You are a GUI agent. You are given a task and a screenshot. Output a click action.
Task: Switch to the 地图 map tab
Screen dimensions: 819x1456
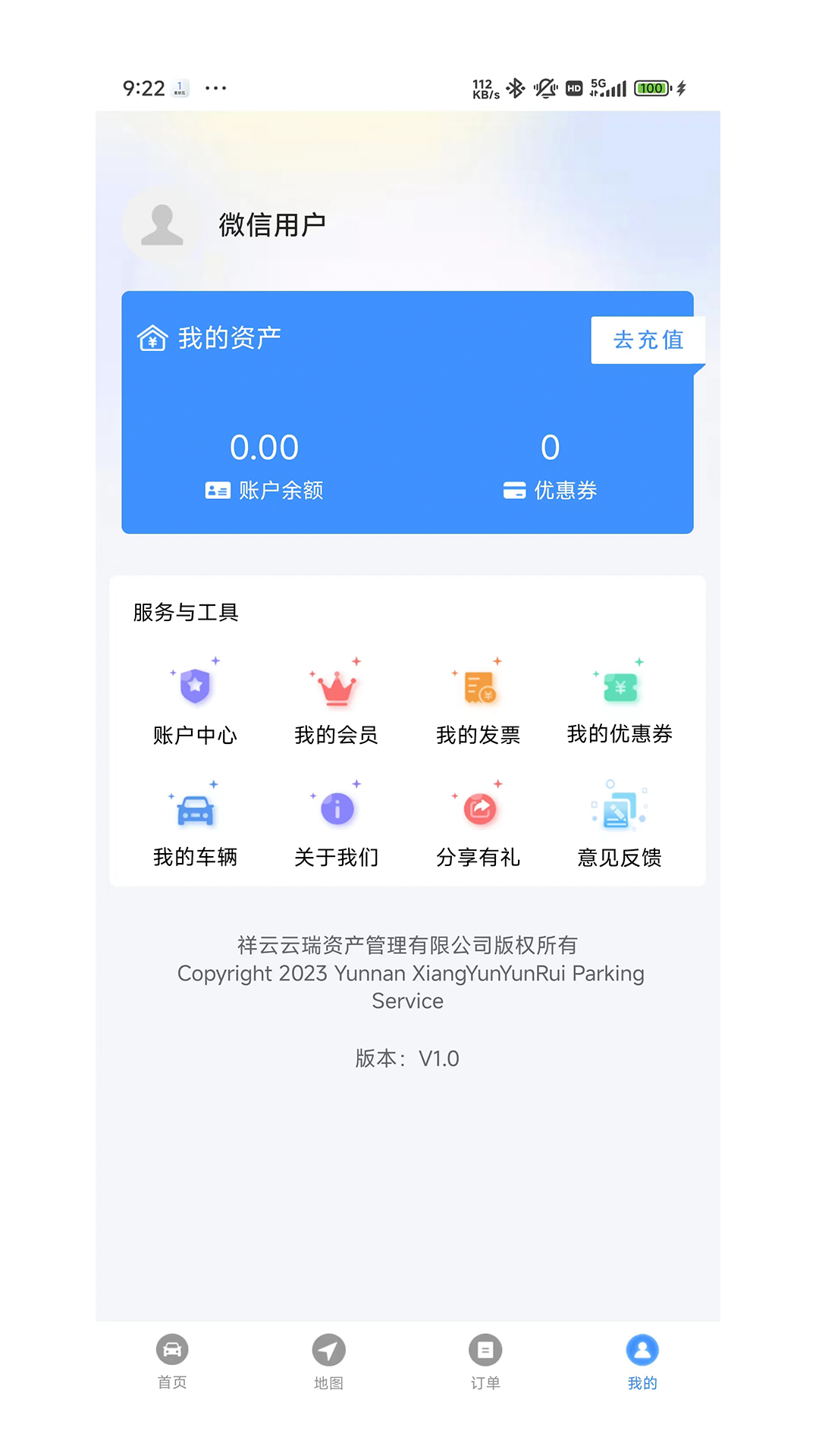click(328, 1362)
